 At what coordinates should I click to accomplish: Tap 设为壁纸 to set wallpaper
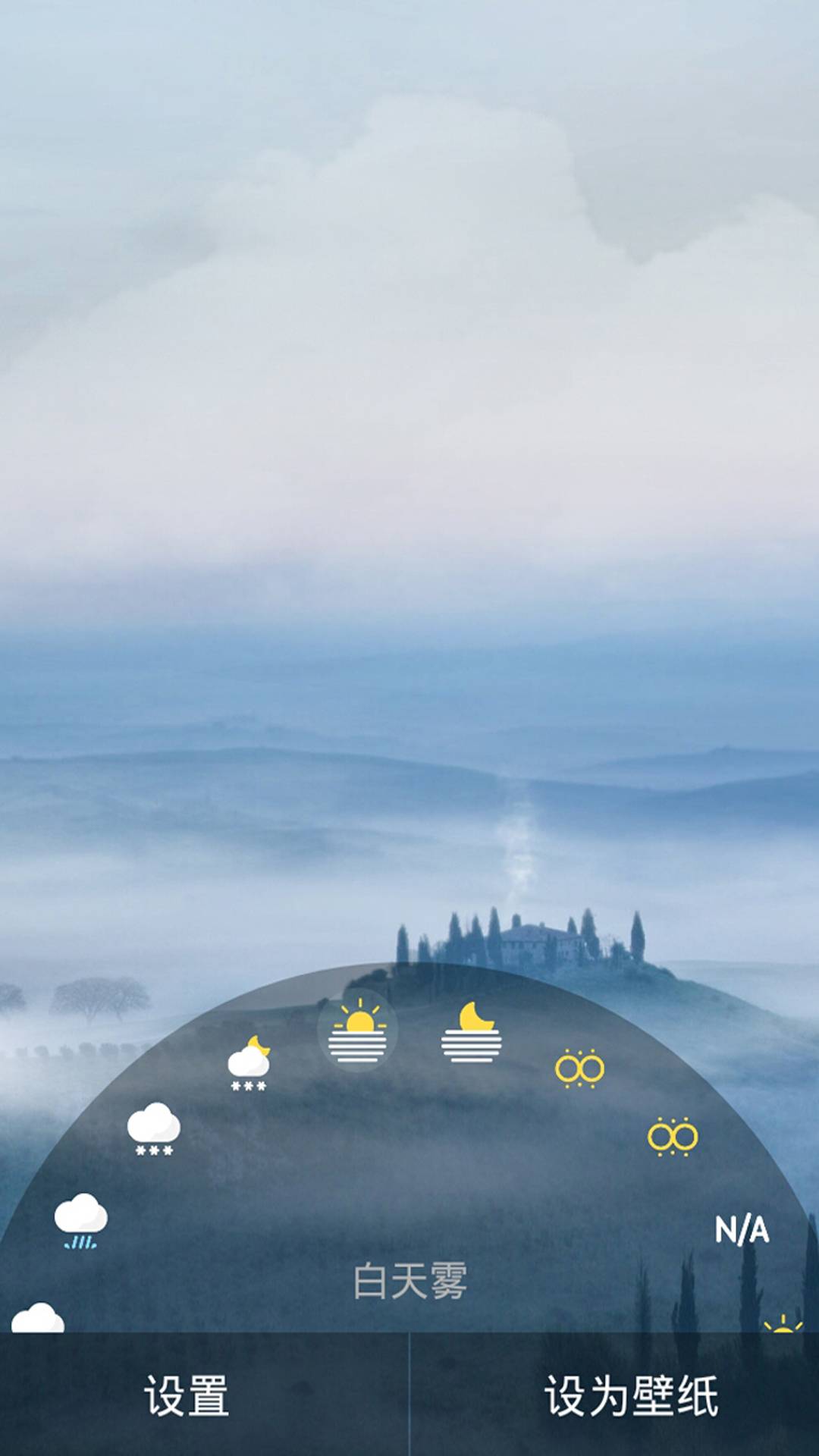[631, 1396]
